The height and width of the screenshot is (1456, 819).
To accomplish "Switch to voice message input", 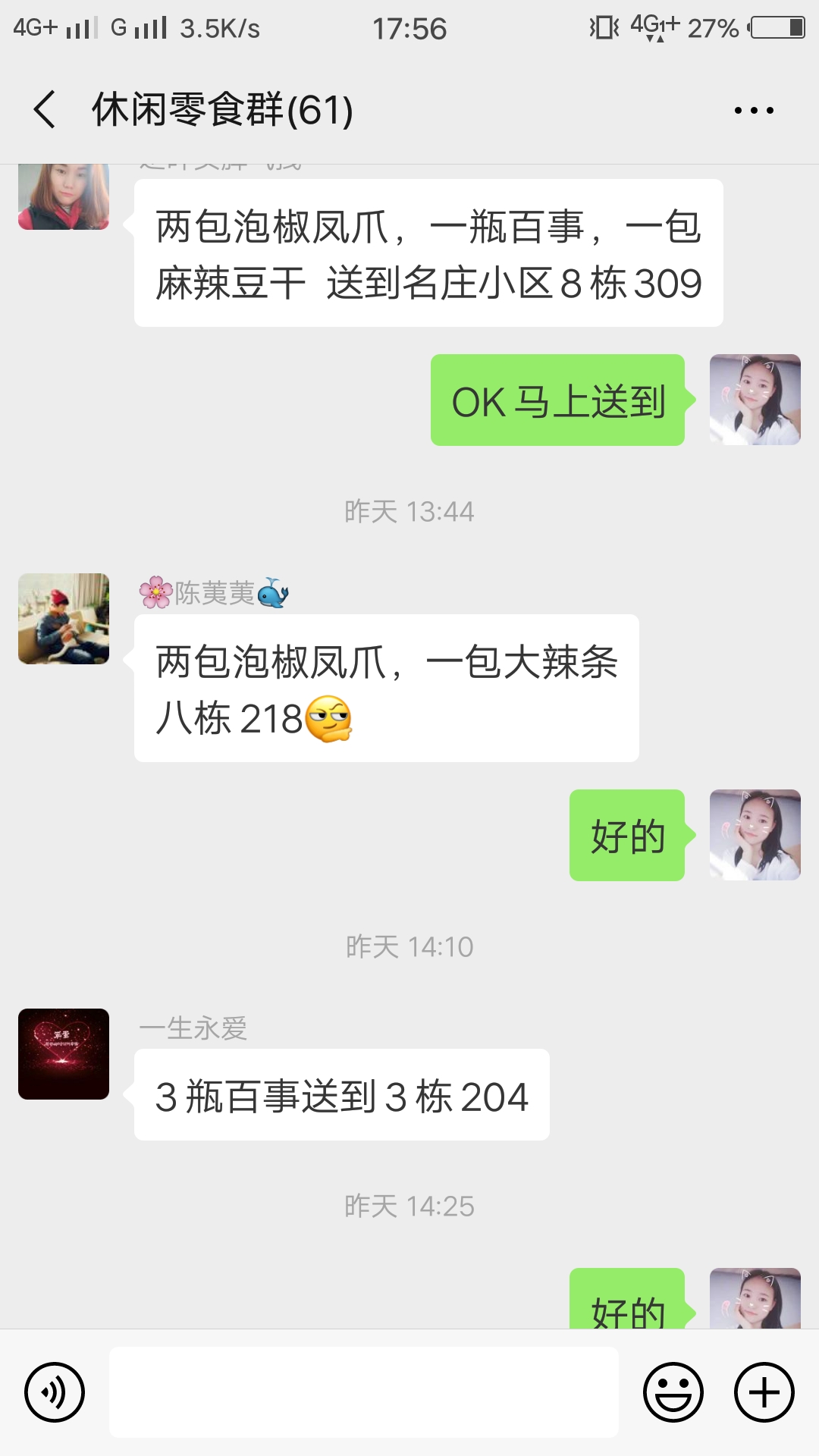I will [55, 1392].
